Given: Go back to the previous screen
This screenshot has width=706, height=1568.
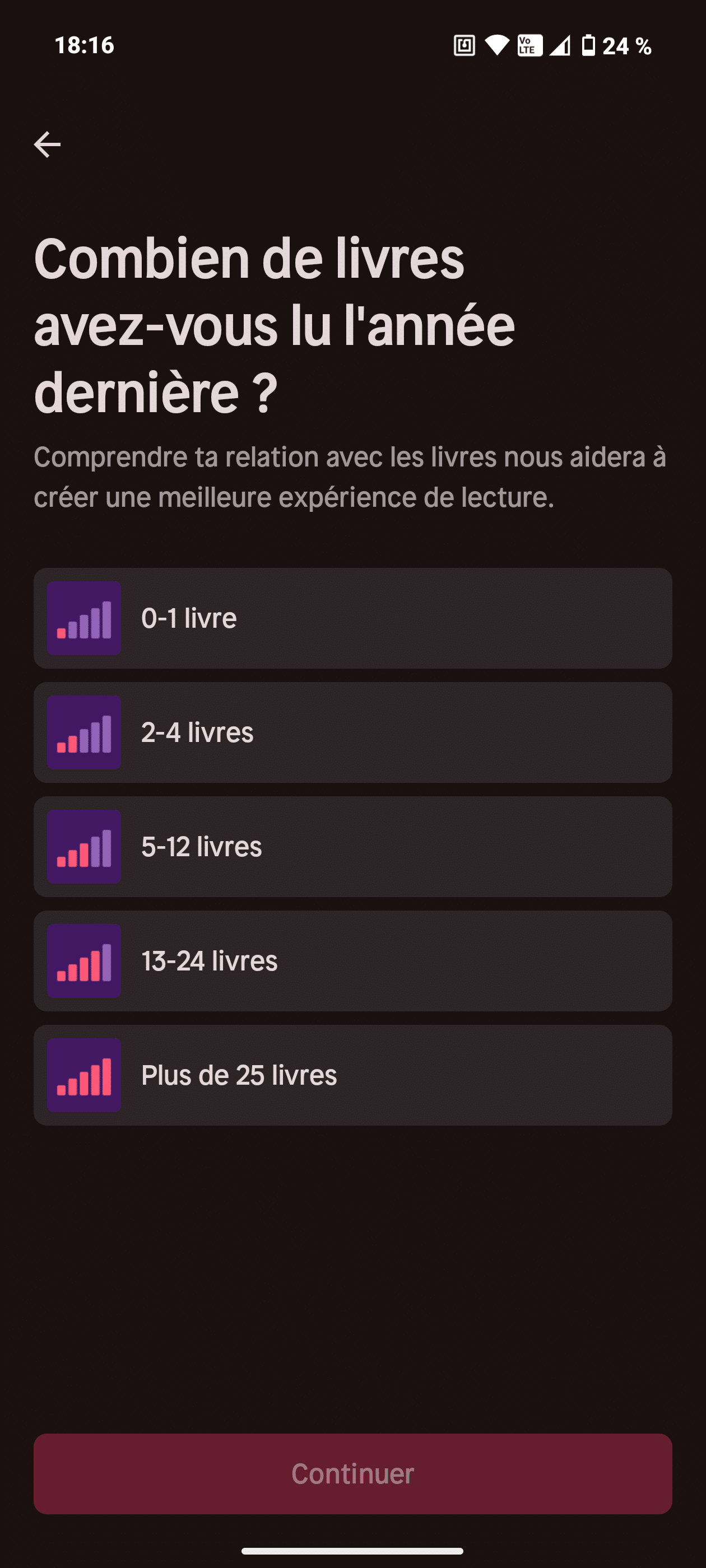Looking at the screenshot, I should pos(47,144).
